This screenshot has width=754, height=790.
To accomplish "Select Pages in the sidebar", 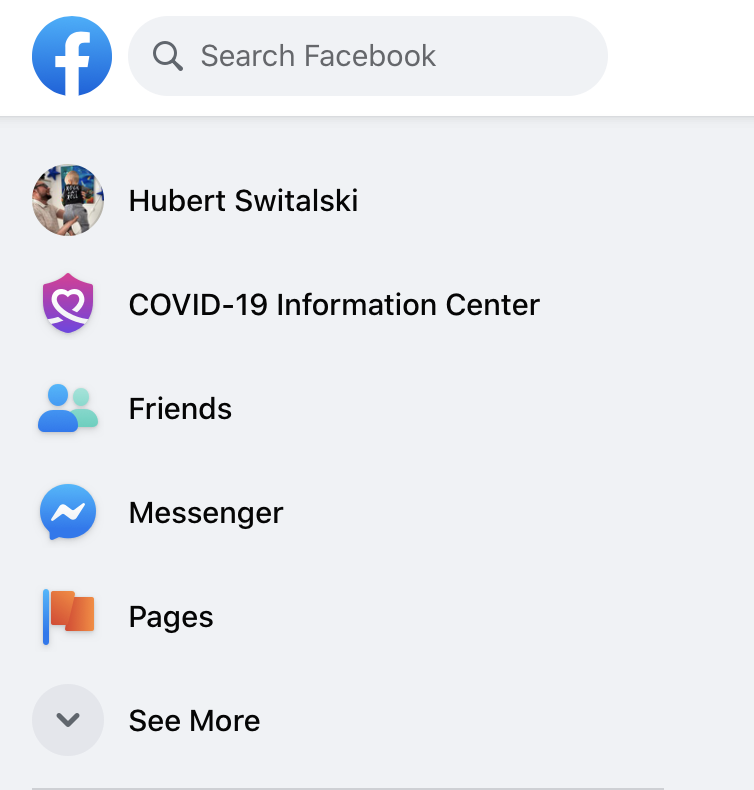I will click(x=170, y=617).
